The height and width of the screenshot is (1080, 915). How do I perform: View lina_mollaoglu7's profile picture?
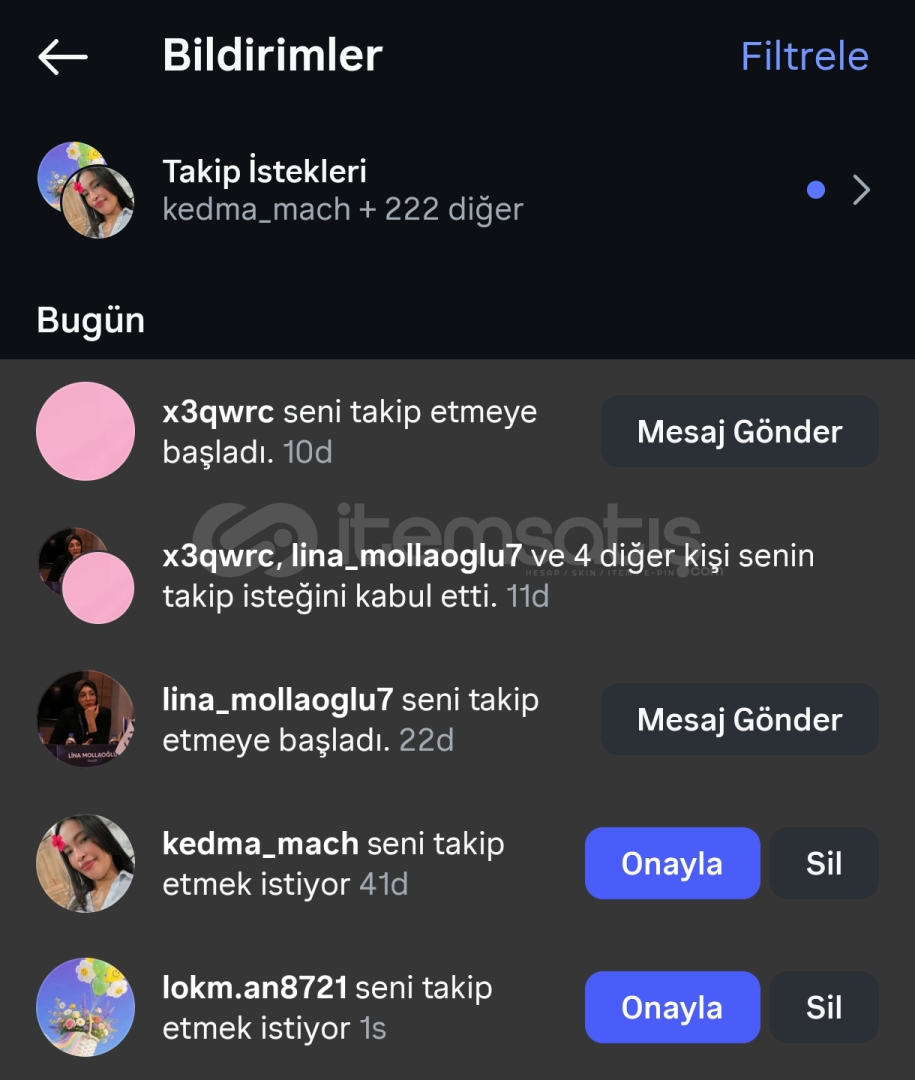(85, 720)
